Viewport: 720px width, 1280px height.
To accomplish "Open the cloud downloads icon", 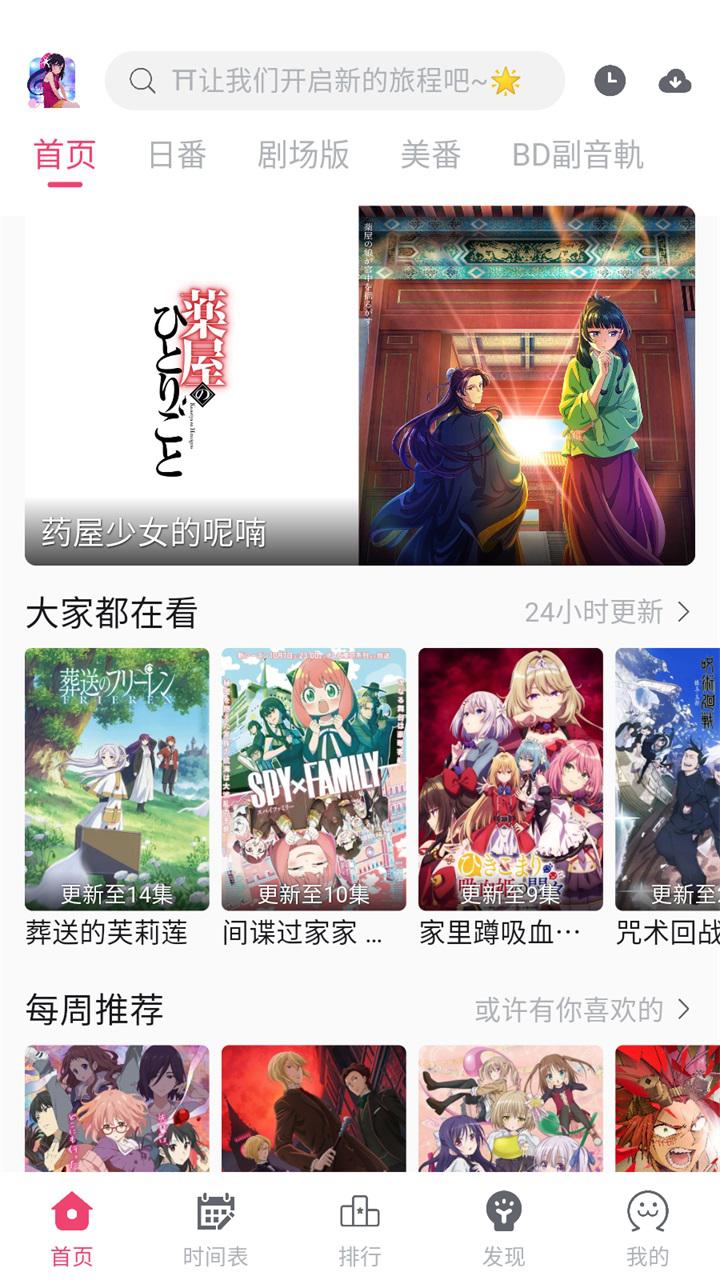I will 675,81.
